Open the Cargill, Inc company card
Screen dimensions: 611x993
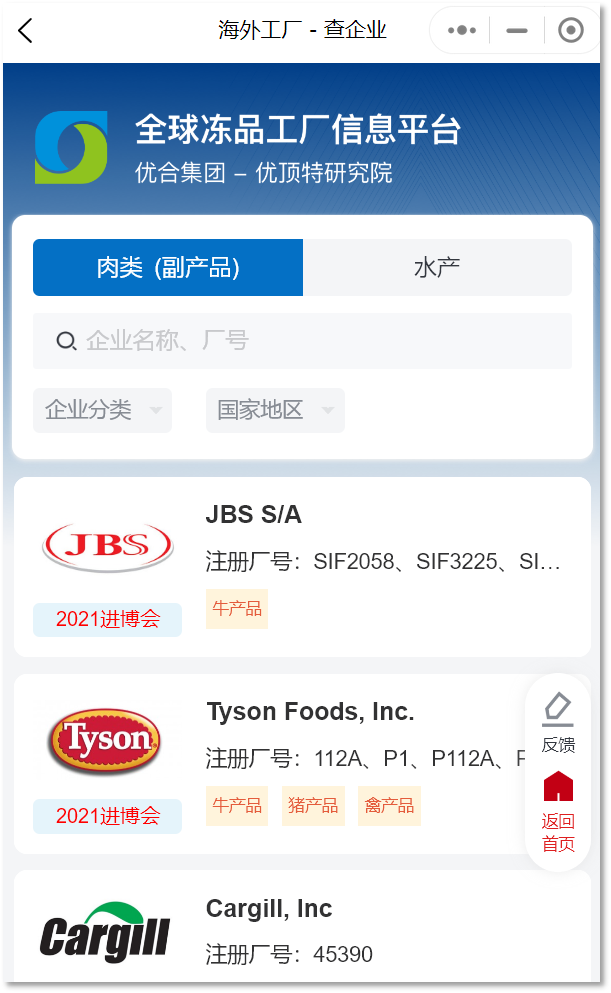click(303, 928)
